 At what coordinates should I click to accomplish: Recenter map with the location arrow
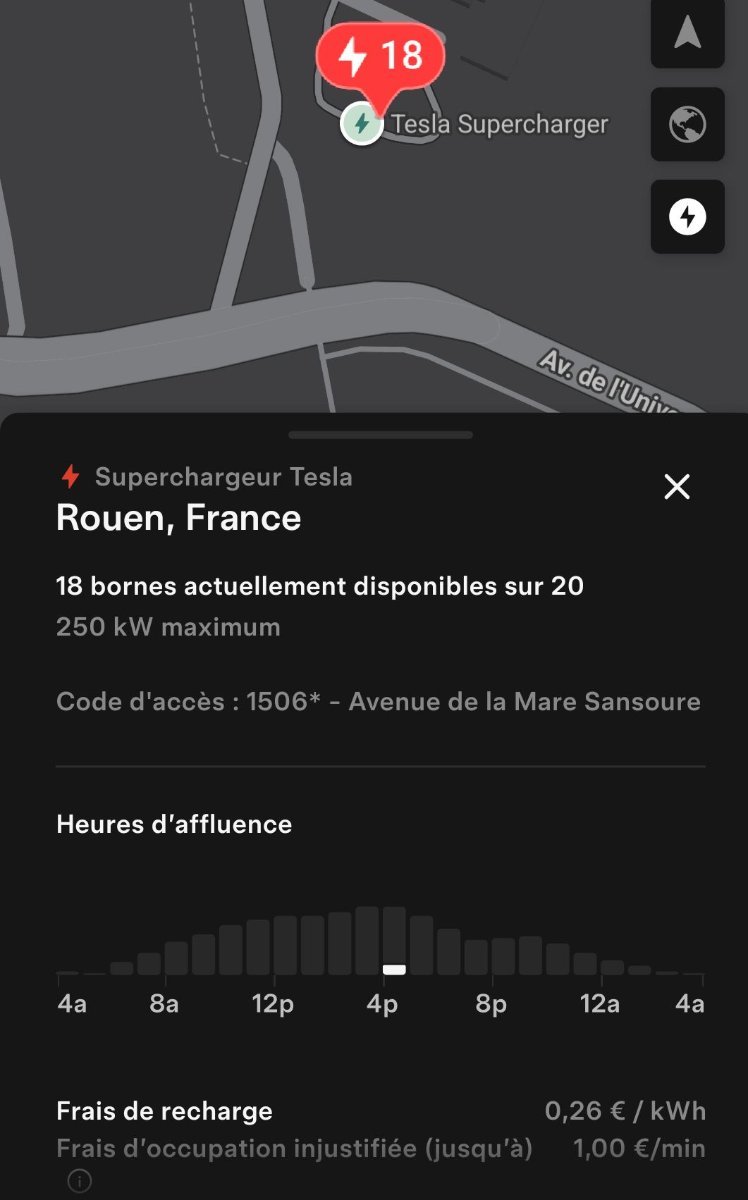click(x=687, y=33)
